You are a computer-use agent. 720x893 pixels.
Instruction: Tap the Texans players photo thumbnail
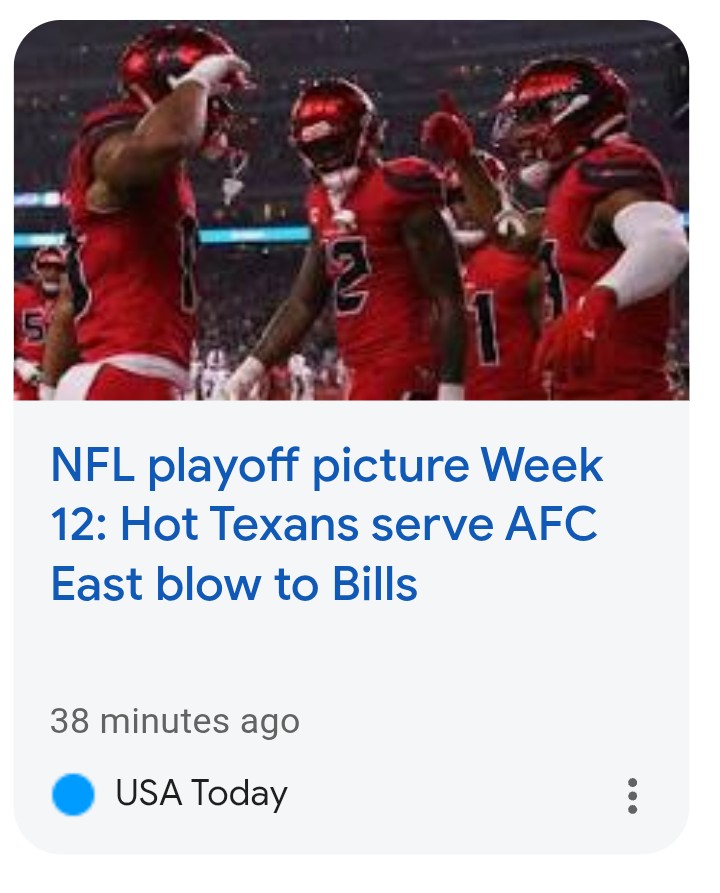click(x=351, y=210)
